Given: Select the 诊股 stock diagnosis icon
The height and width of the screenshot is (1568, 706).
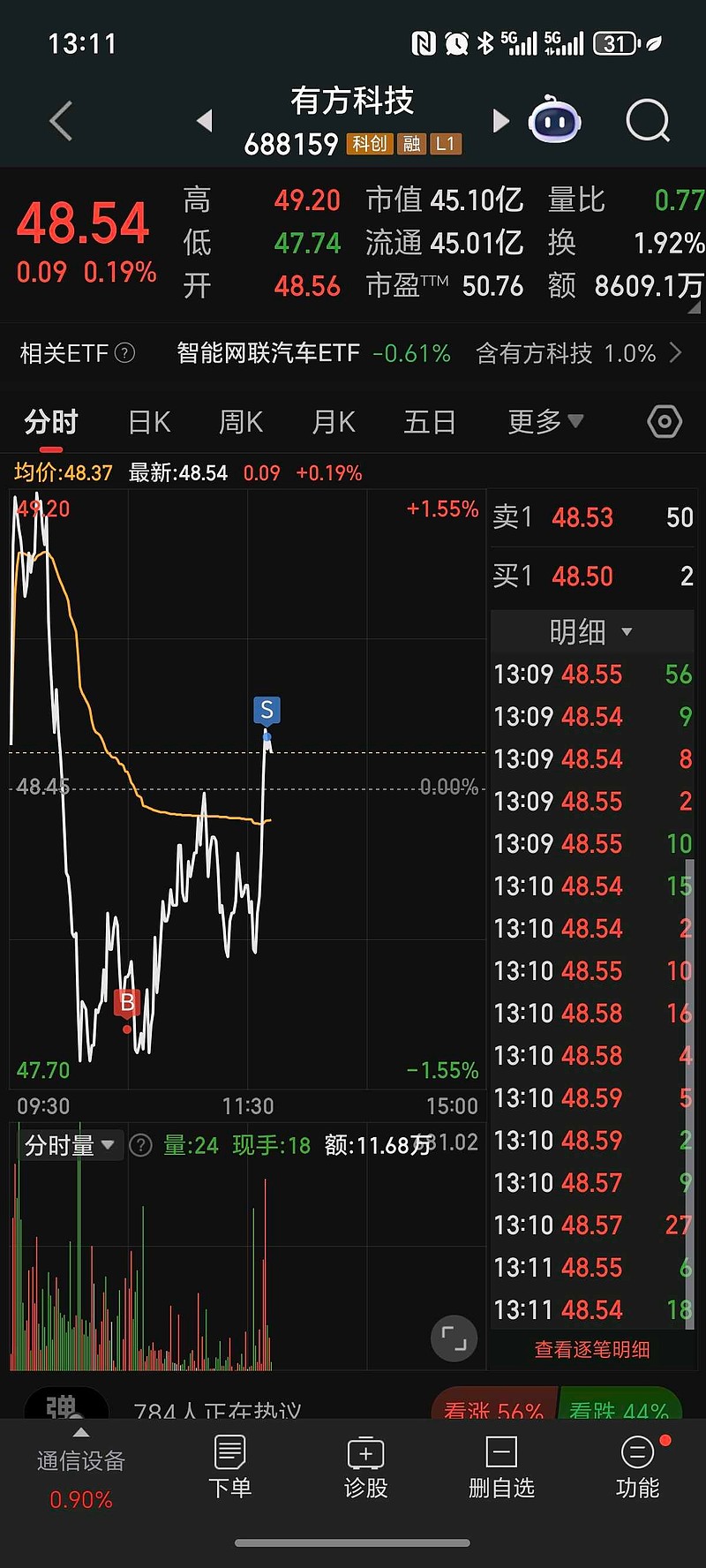Looking at the screenshot, I should pyautogui.click(x=365, y=1466).
